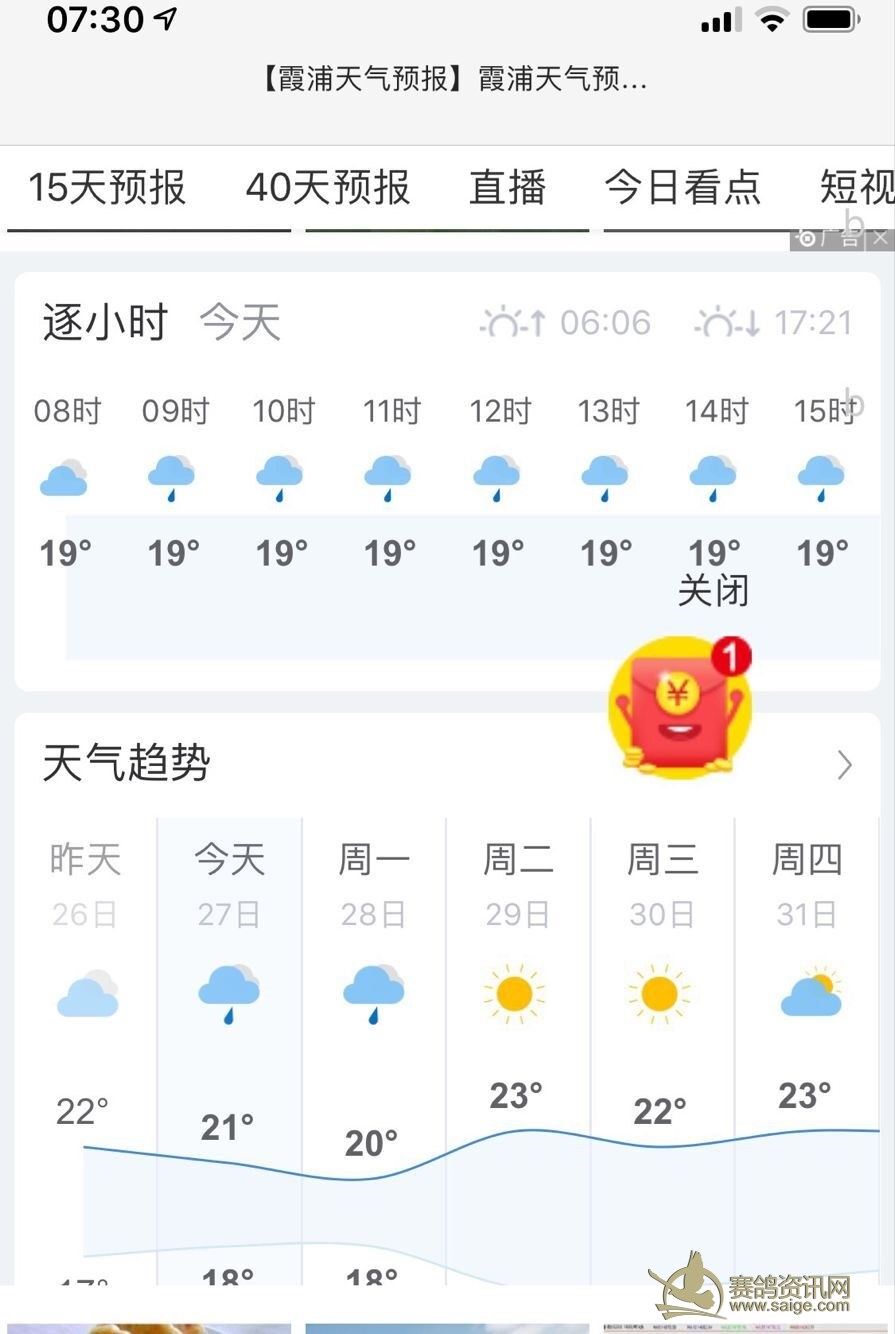Tap 关闭 to close the red envelope

click(x=713, y=591)
